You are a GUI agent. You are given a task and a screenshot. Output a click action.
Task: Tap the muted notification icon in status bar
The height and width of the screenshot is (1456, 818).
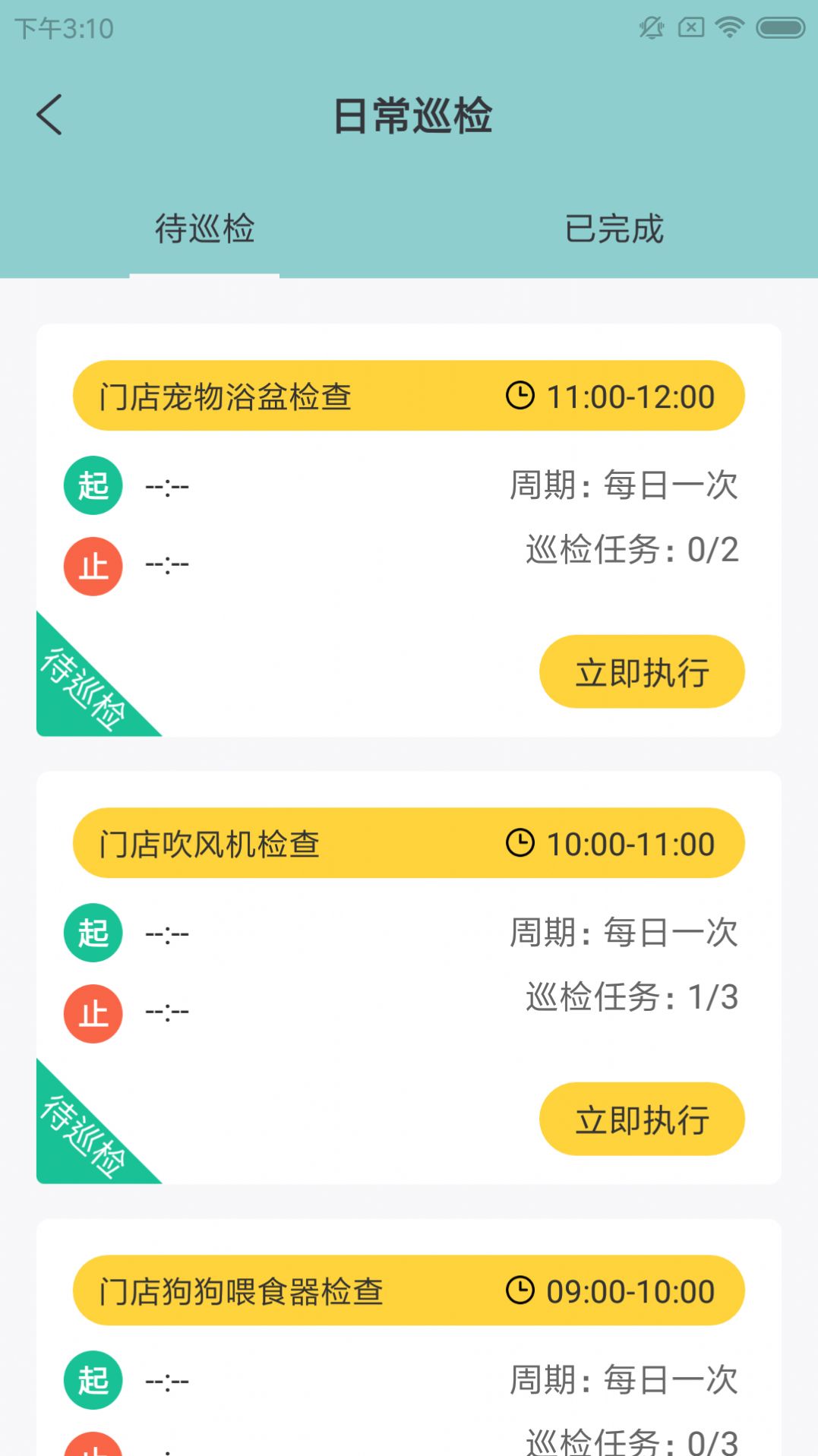tap(652, 27)
